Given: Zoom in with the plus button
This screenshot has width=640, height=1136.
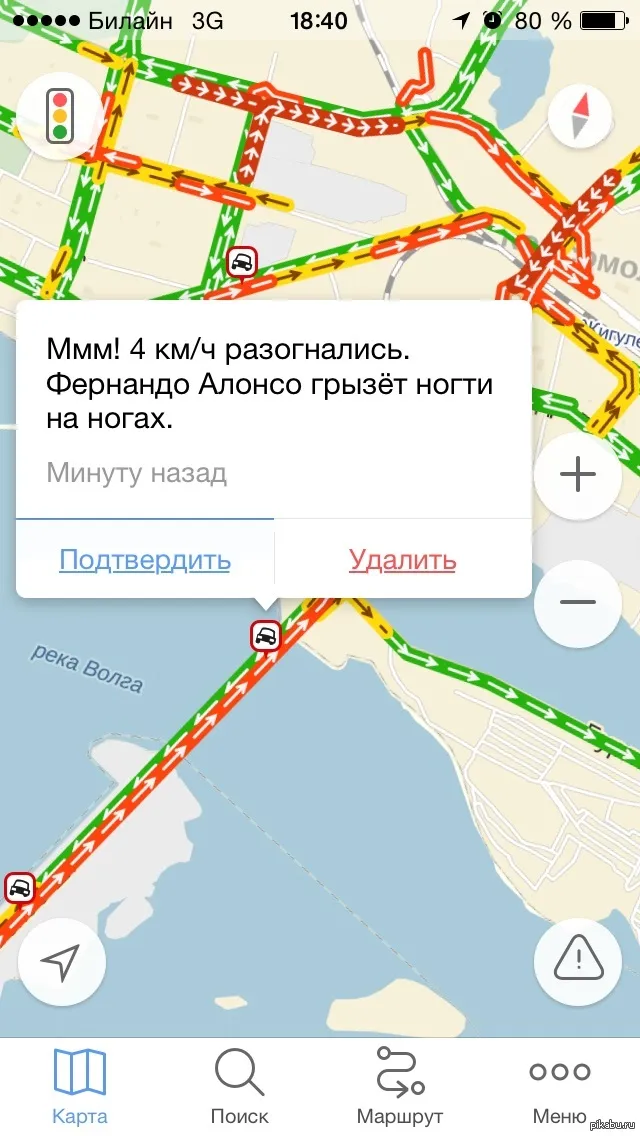Looking at the screenshot, I should (578, 476).
